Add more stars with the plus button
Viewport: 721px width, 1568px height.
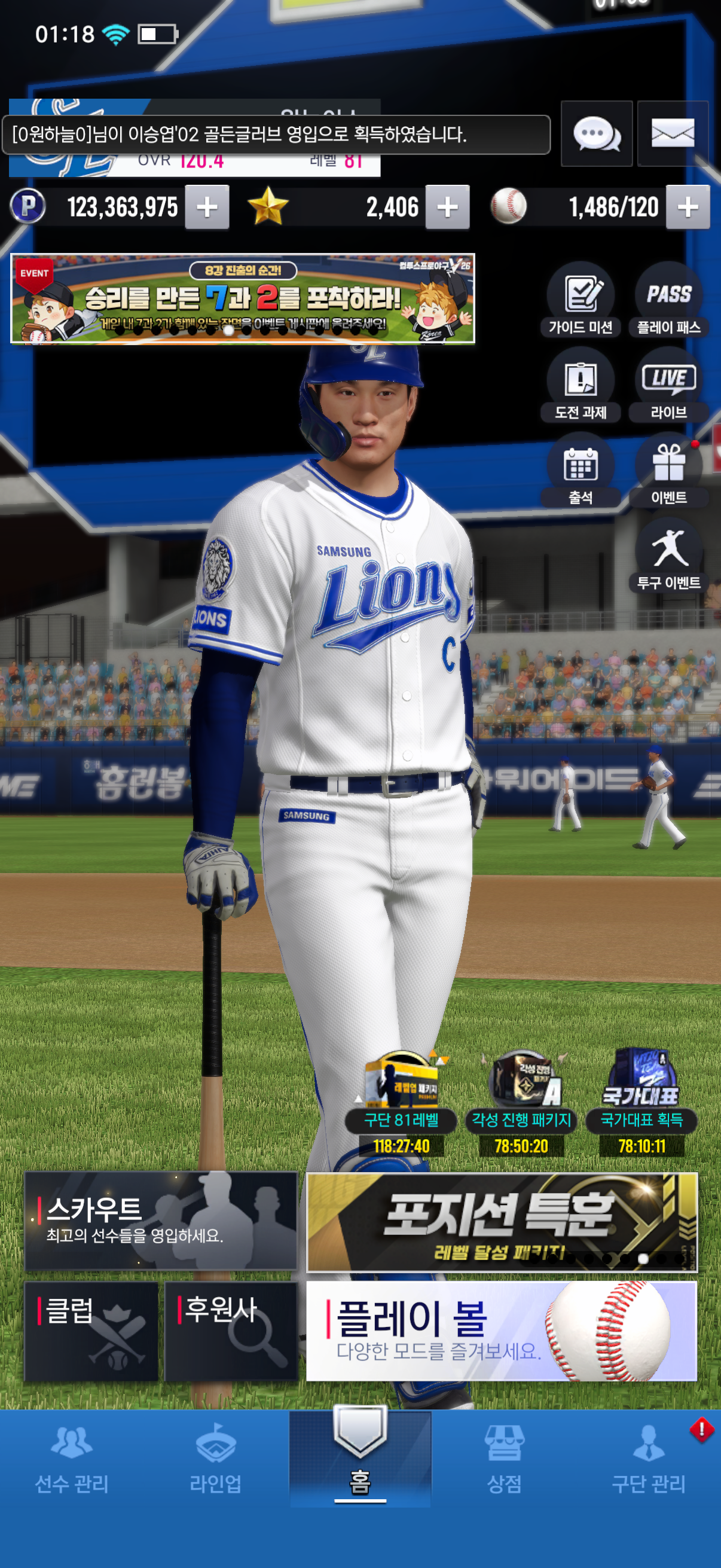coord(447,208)
